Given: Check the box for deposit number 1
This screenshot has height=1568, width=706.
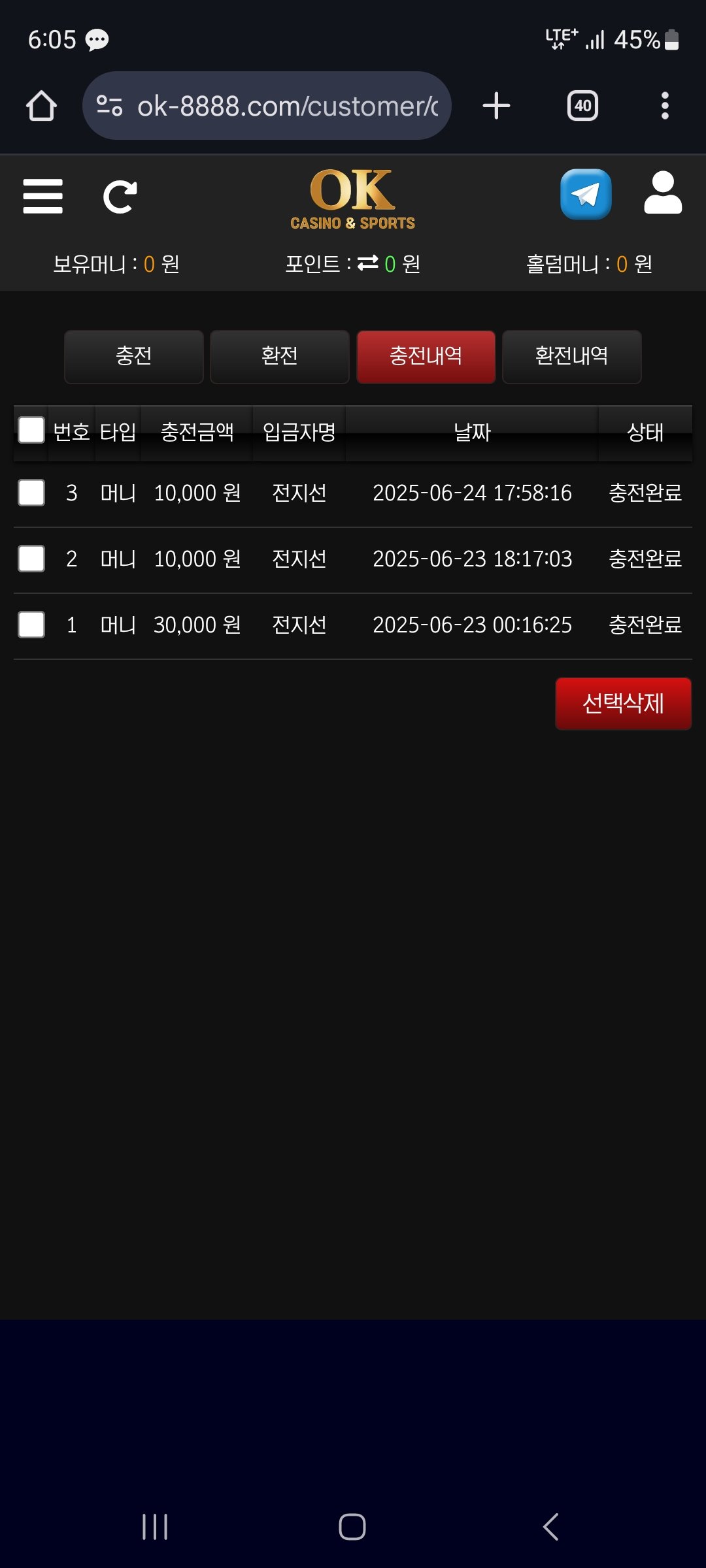Looking at the screenshot, I should pos(31,625).
